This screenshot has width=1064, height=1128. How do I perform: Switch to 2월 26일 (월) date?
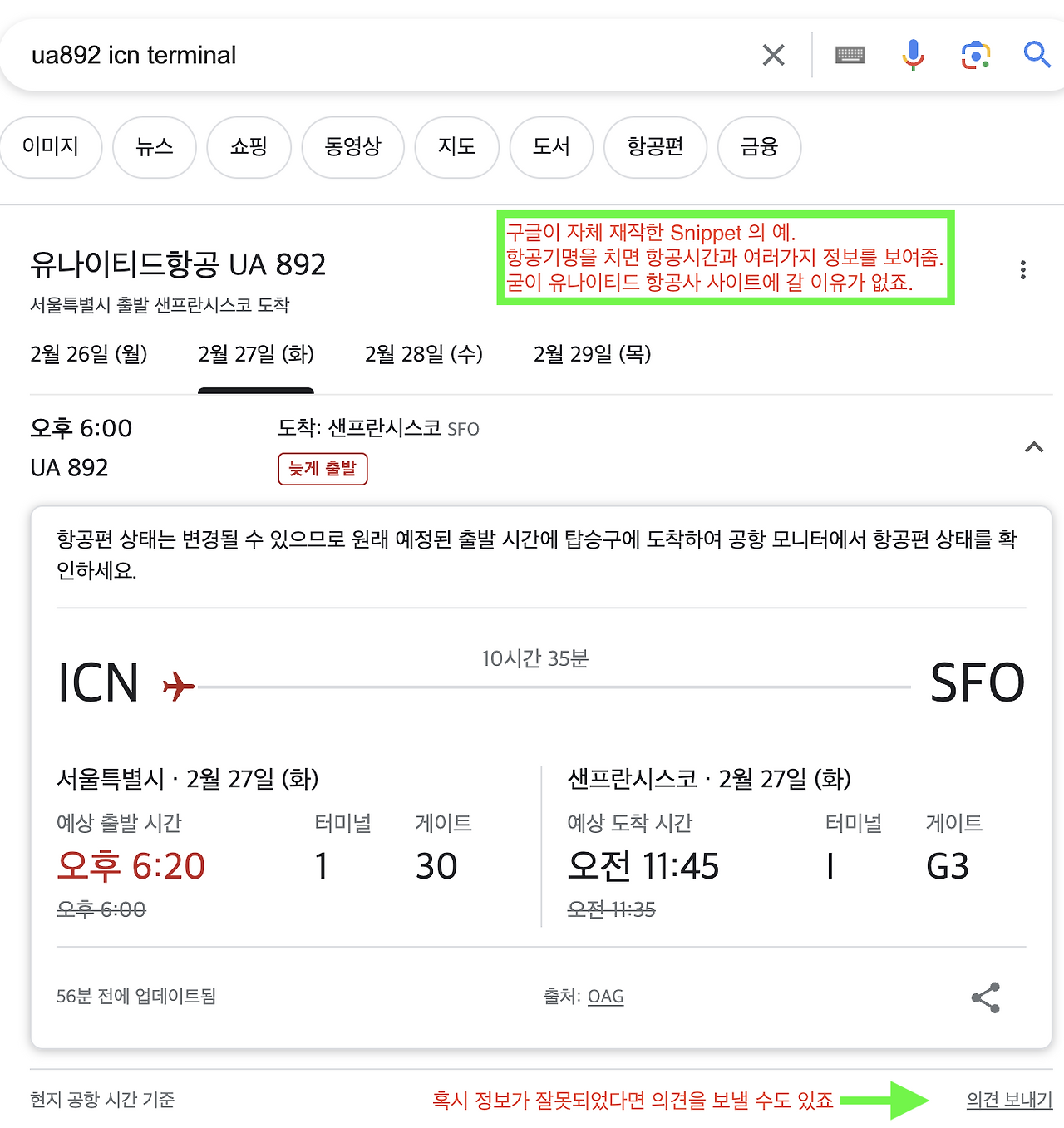[89, 355]
